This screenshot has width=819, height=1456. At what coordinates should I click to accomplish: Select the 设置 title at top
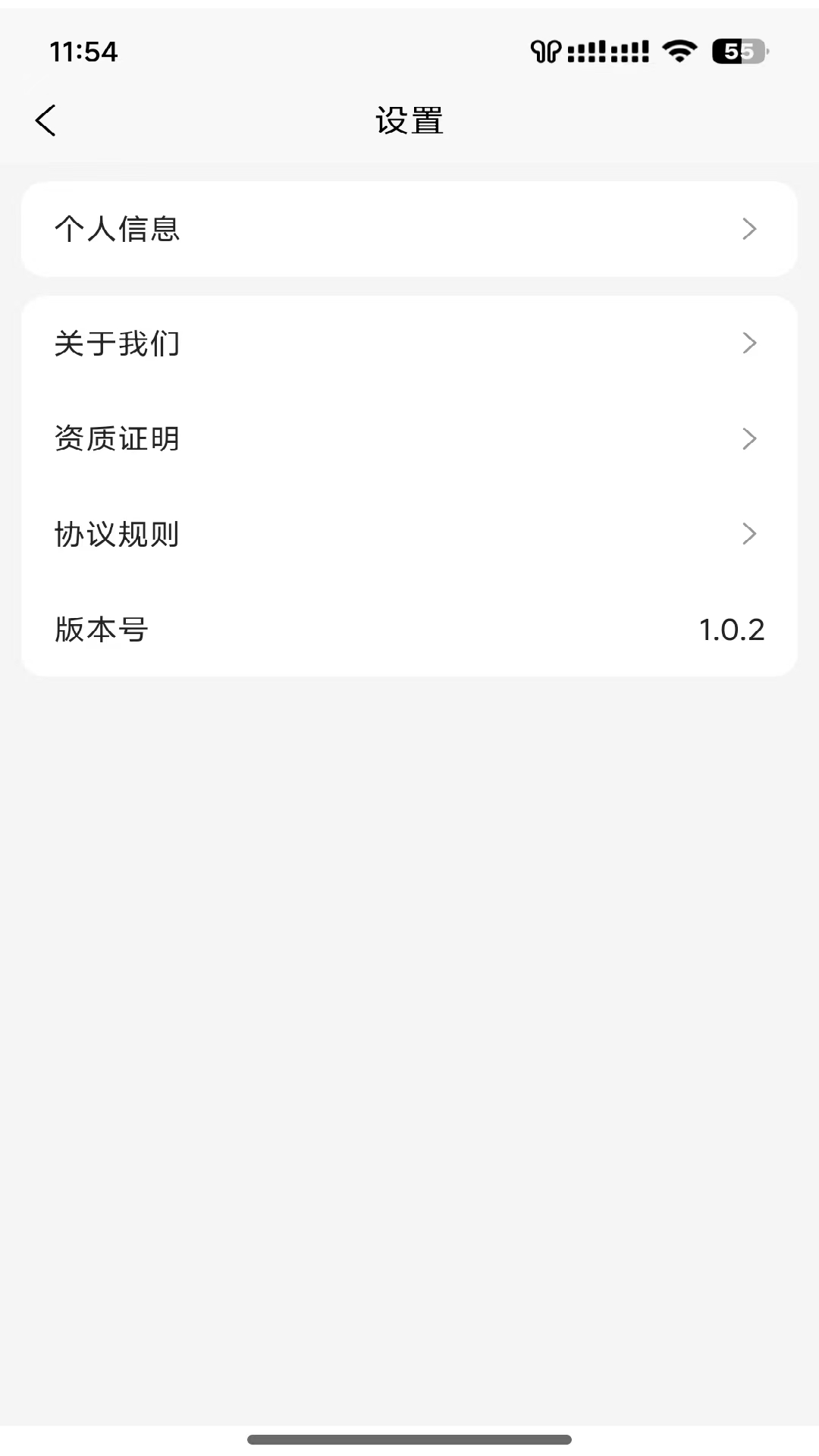409,120
